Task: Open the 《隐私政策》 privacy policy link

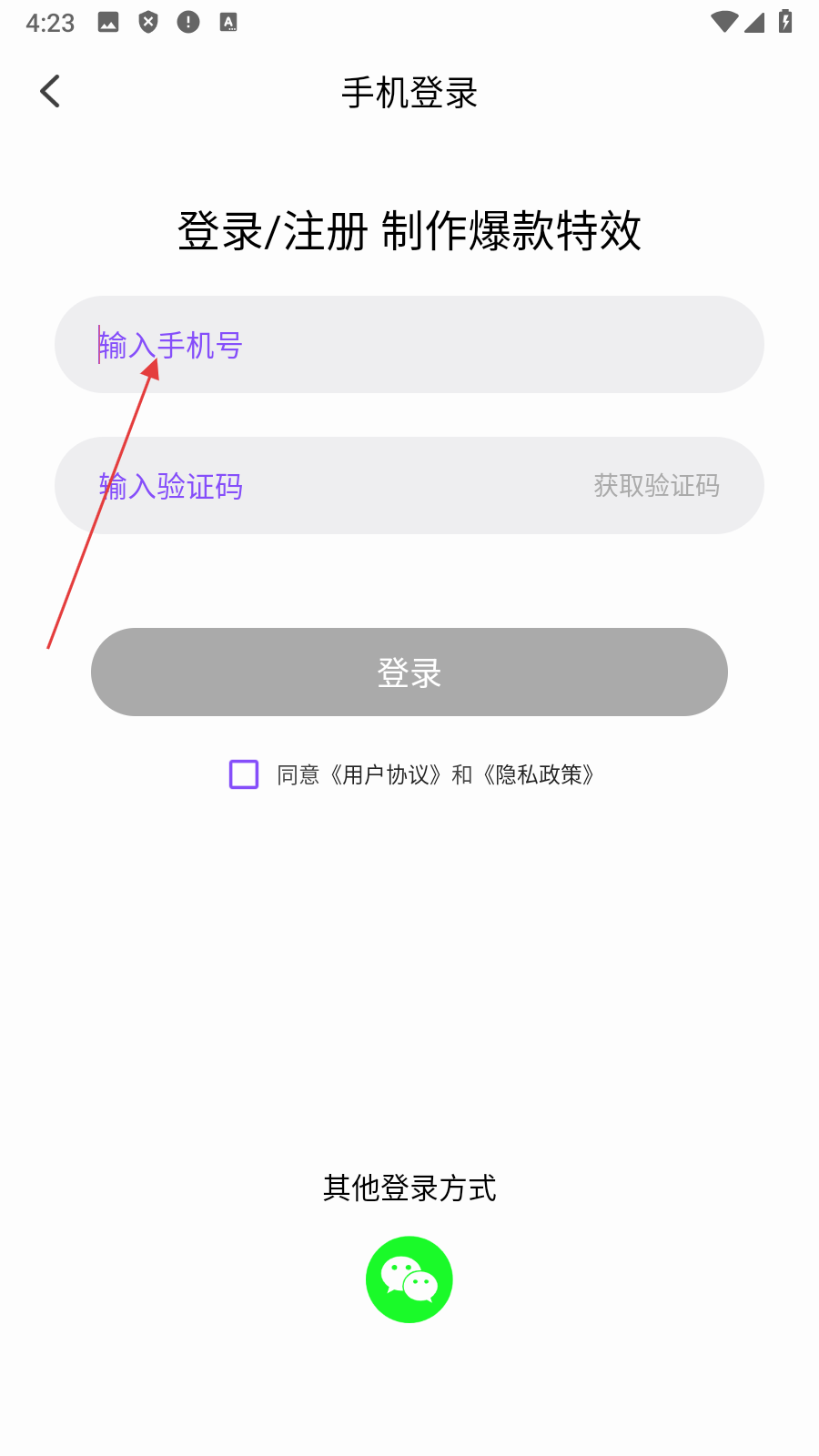Action: [539, 775]
